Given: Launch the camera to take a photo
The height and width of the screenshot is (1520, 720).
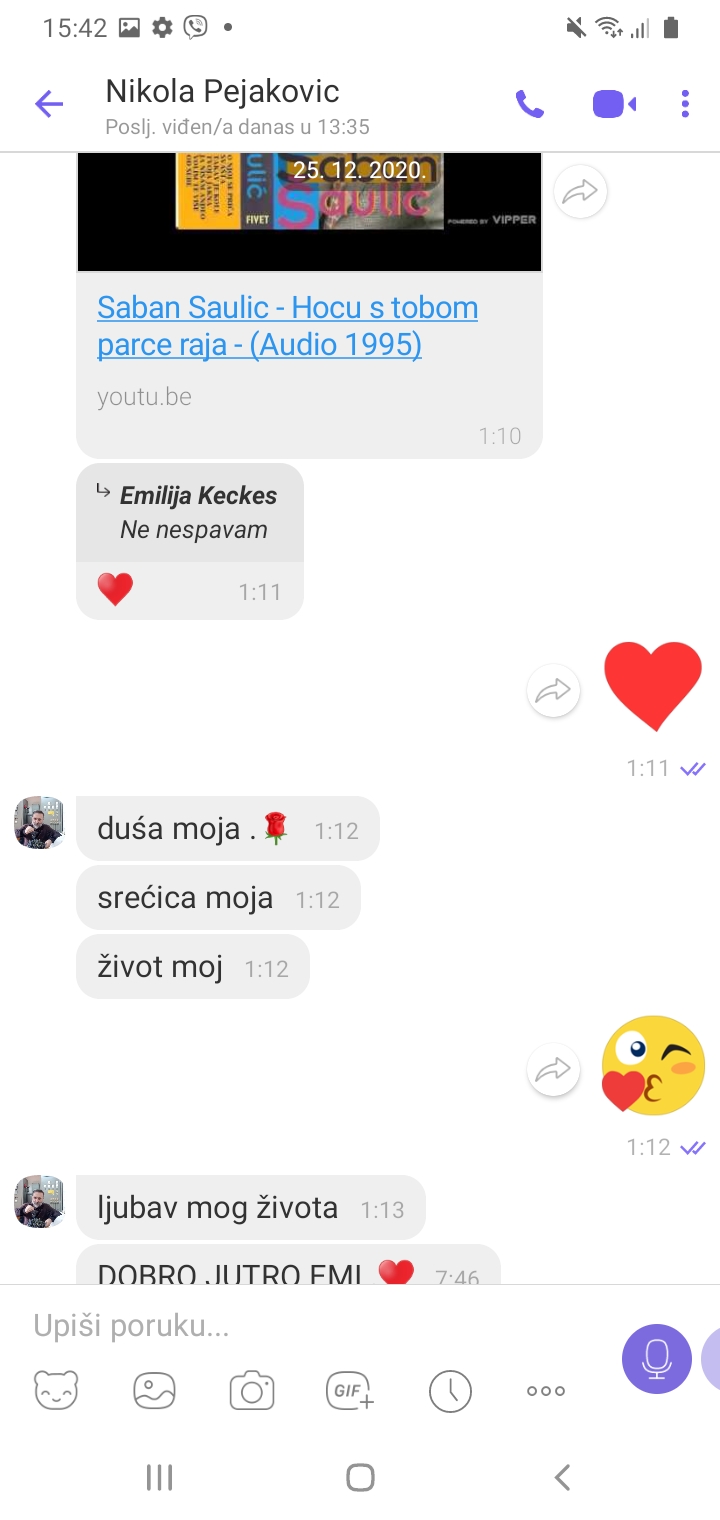Looking at the screenshot, I should coord(252,1391).
